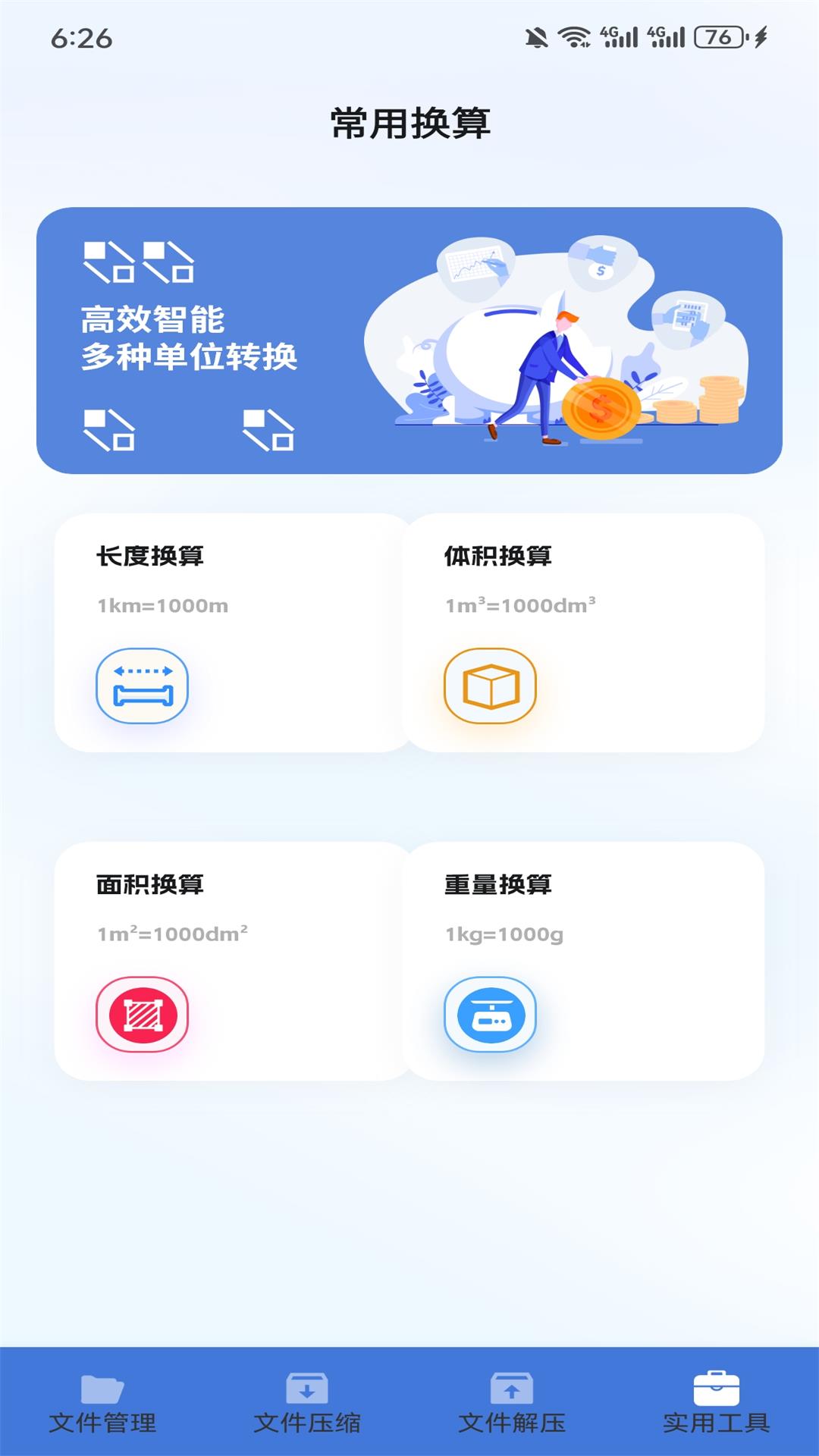Go to the 文件解压 tab
Screen dimensions: 819x1456
[512, 1403]
